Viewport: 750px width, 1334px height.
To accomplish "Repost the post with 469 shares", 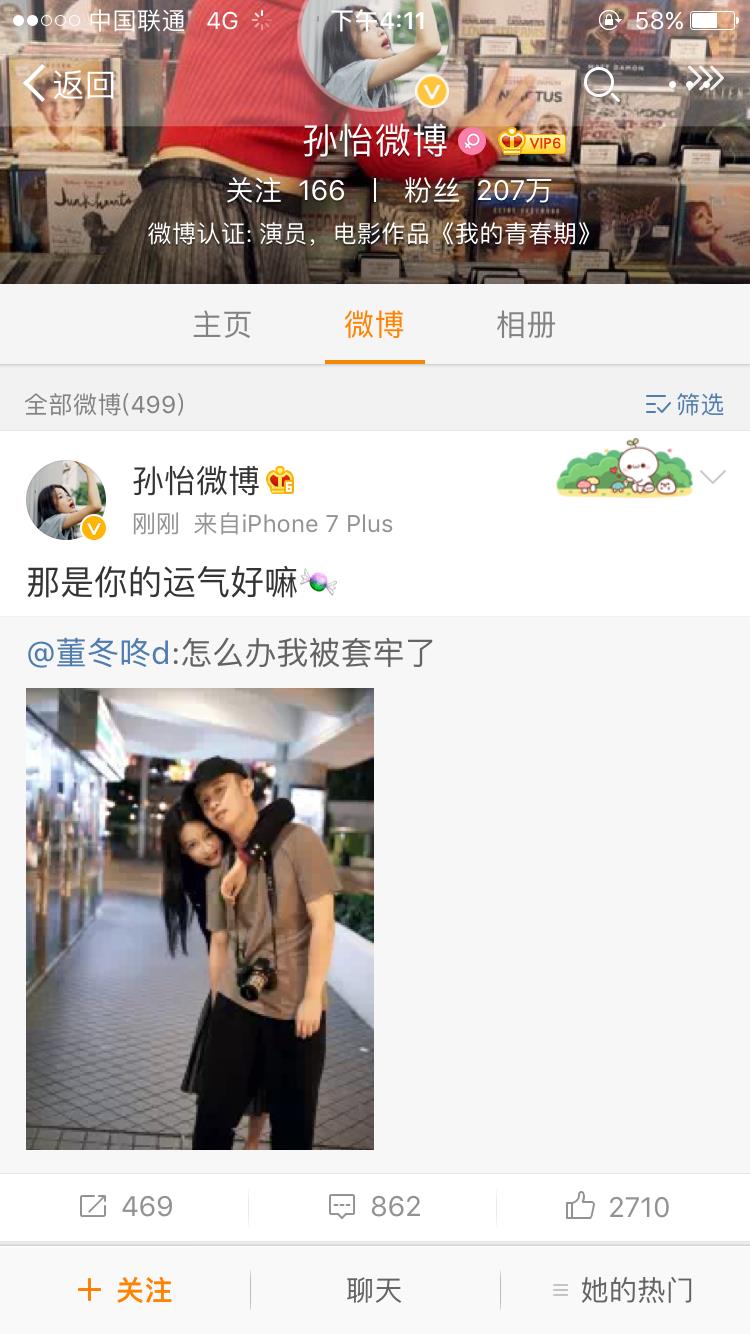I will 126,1207.
